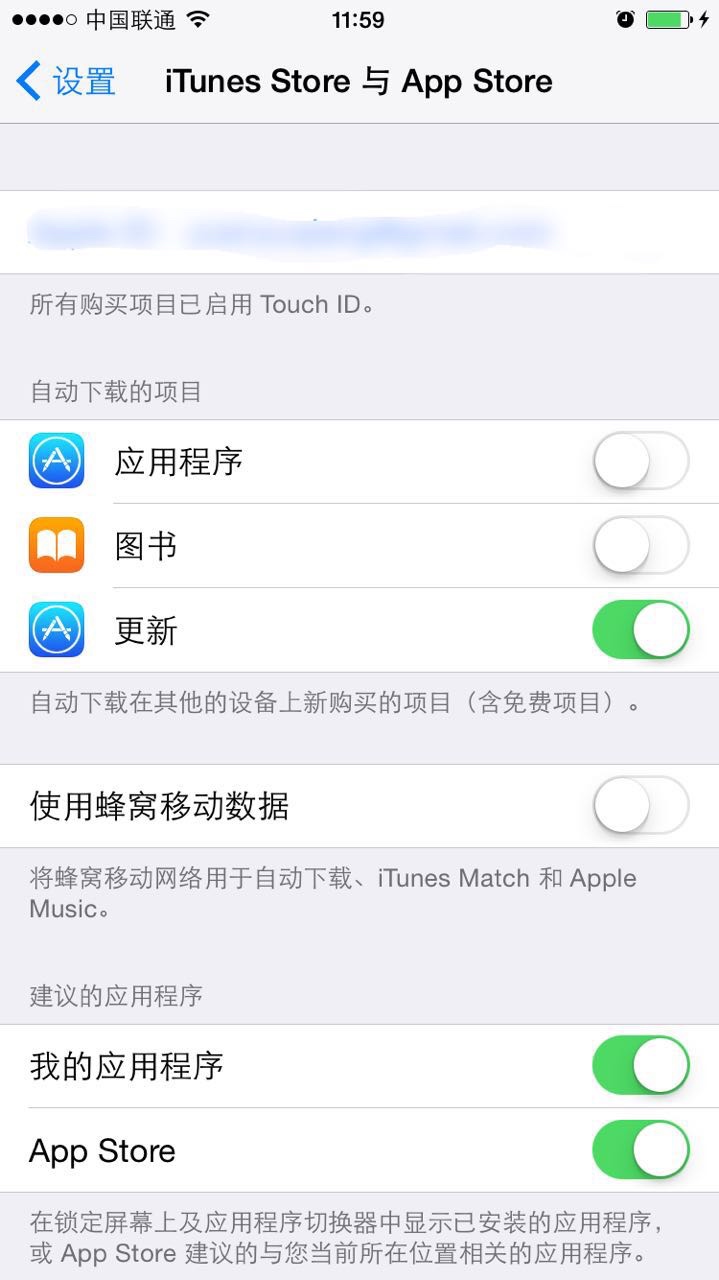The width and height of the screenshot is (719, 1280).
Task: Disable automatic 更新 downloads
Action: click(640, 630)
